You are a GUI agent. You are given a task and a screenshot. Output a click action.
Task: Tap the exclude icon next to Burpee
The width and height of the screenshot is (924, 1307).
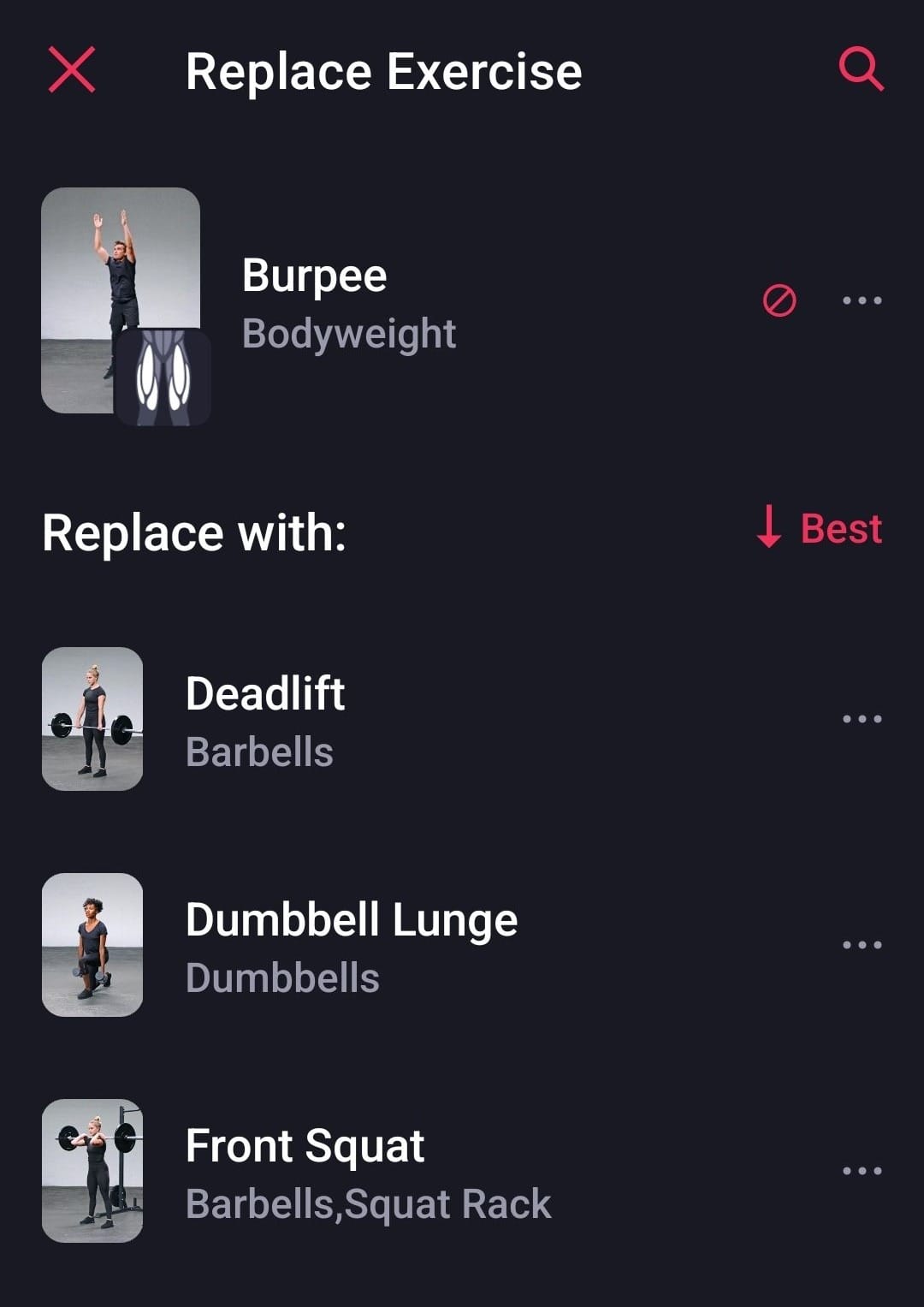click(x=779, y=300)
